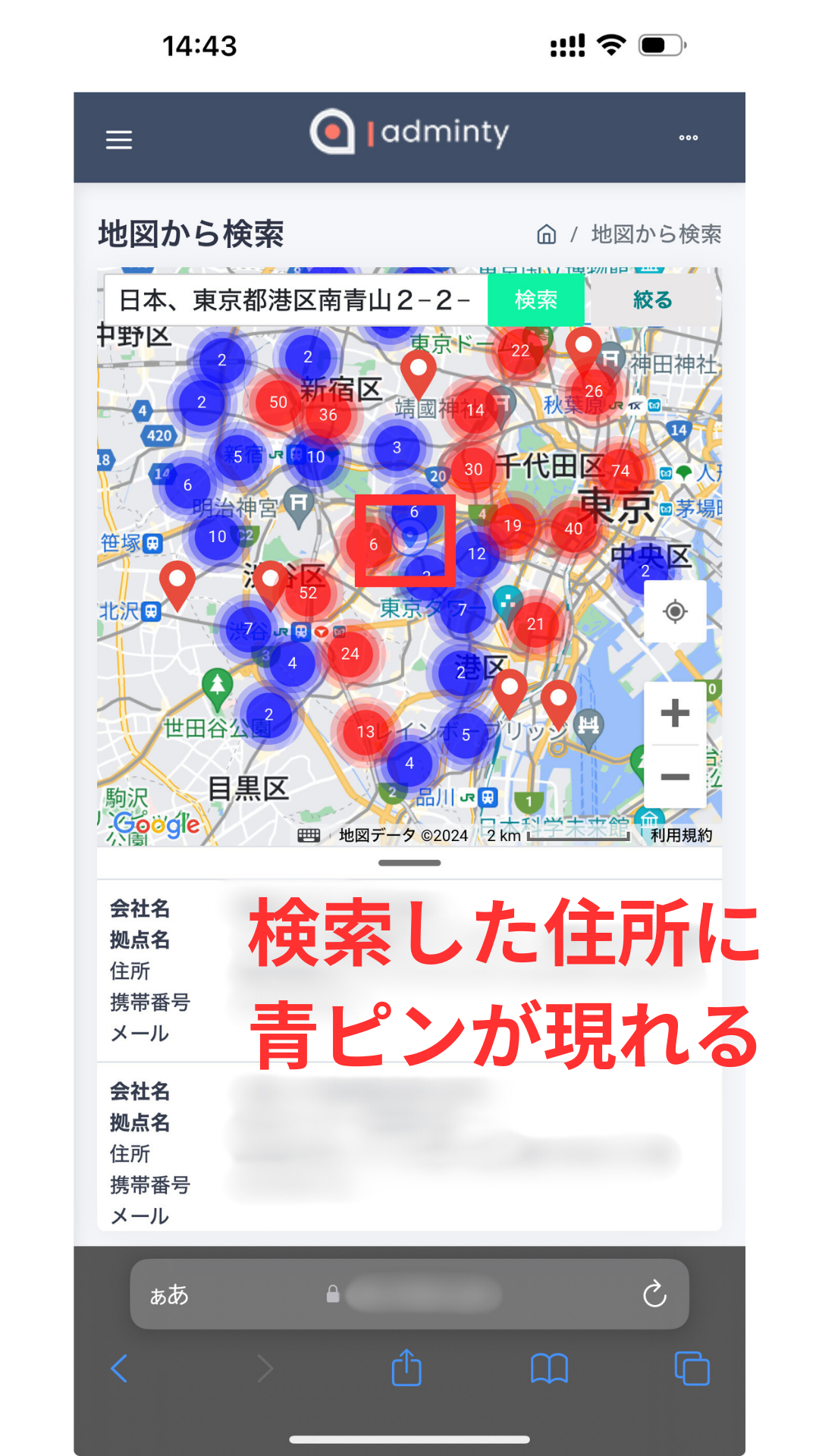Open the three-dot overflow menu
Viewport: 819px width, 1456px height.
[x=688, y=138]
